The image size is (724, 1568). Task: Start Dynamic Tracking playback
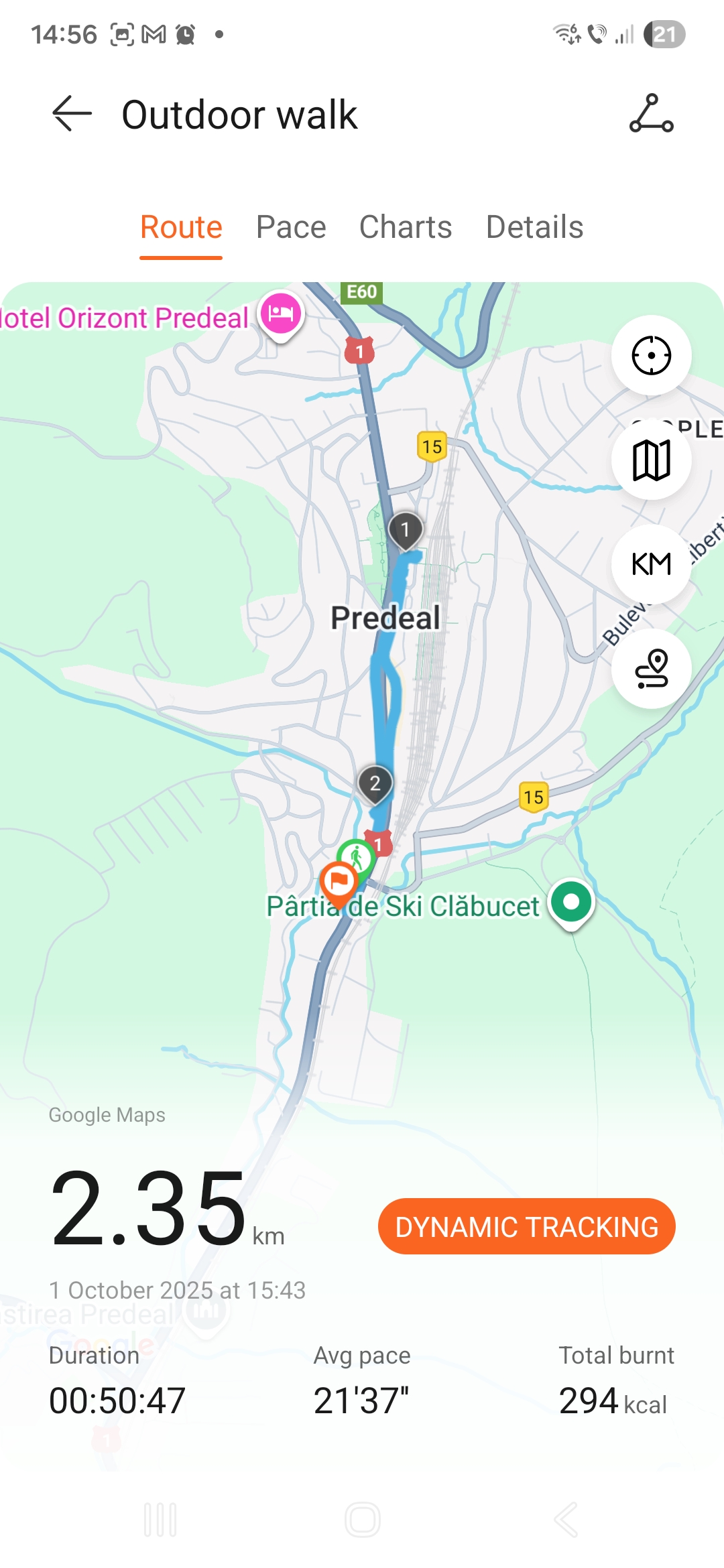pyautogui.click(x=526, y=1226)
